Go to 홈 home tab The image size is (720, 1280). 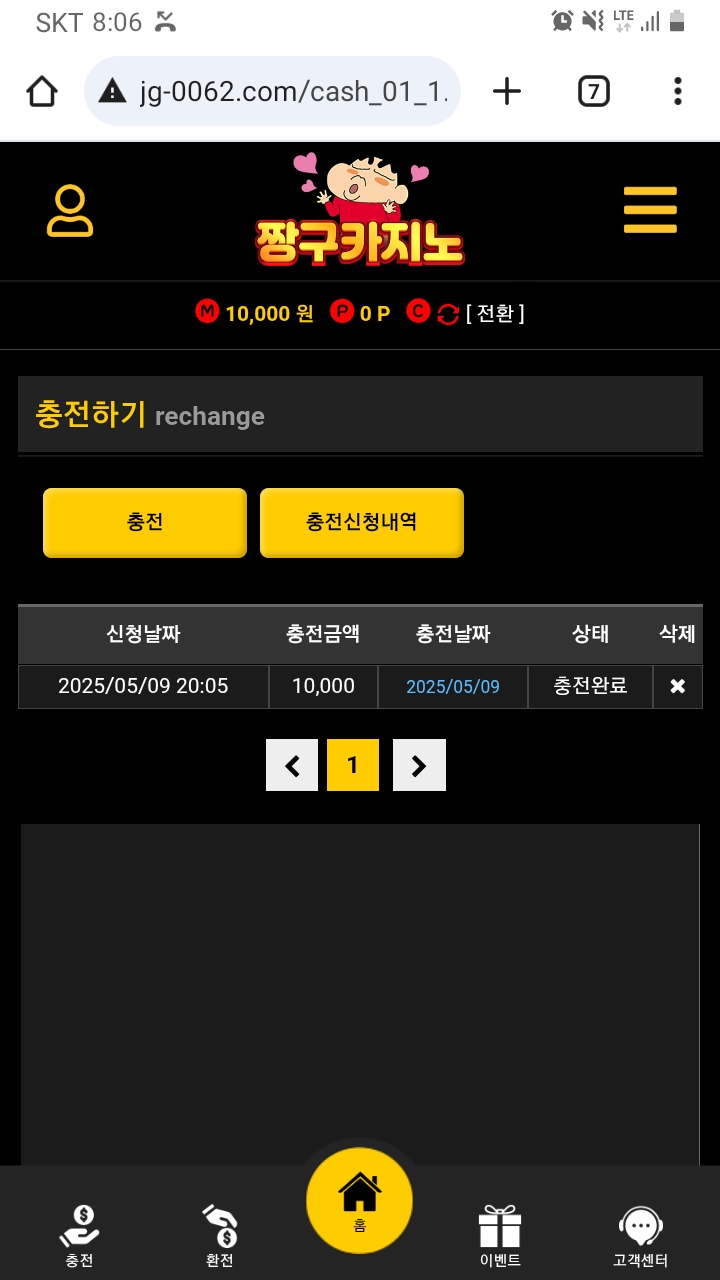(359, 1200)
